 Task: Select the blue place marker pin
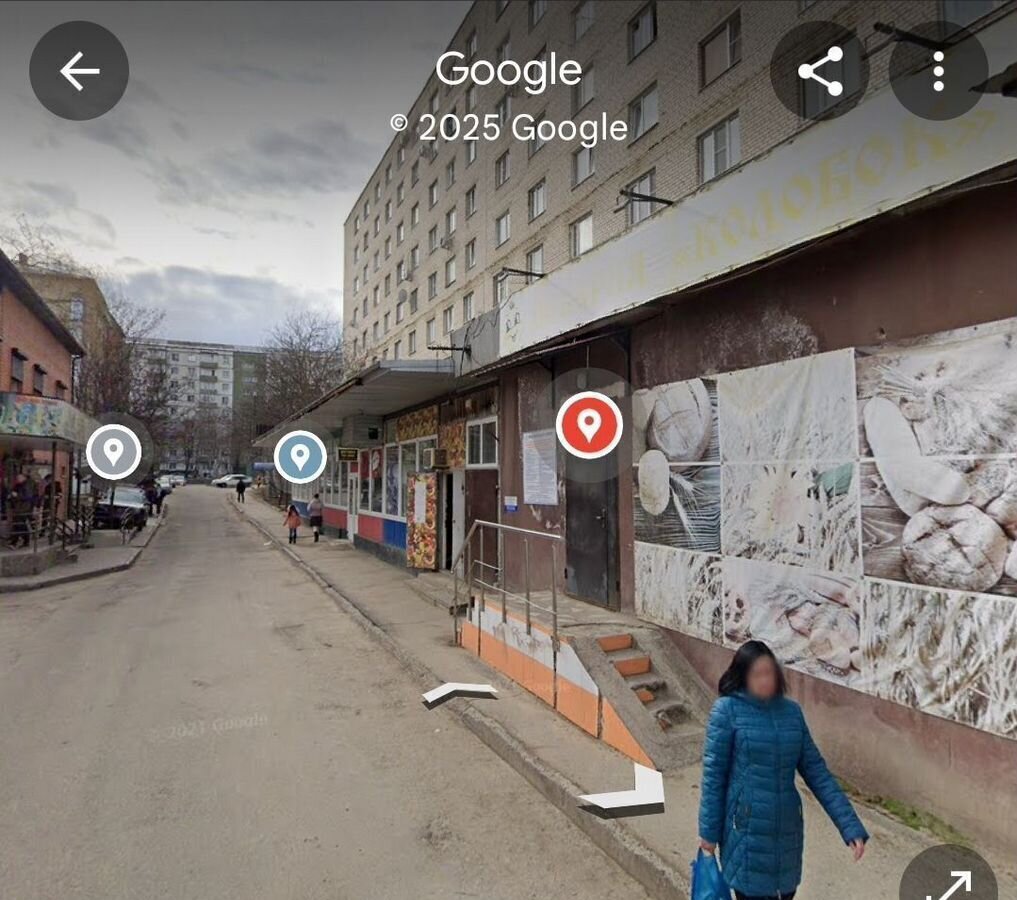[300, 456]
